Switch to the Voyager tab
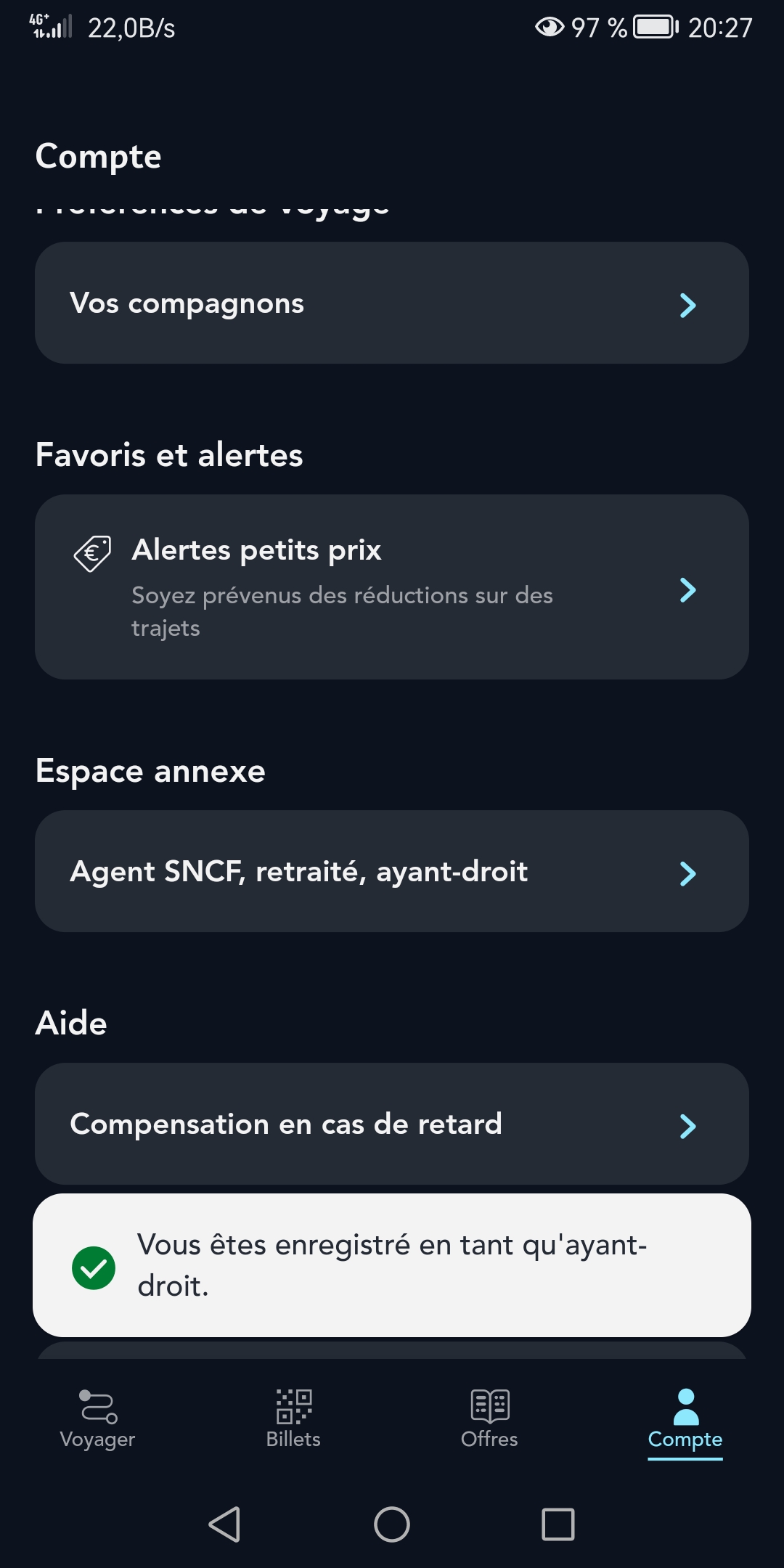Image resolution: width=784 pixels, height=1568 pixels. (x=98, y=1419)
